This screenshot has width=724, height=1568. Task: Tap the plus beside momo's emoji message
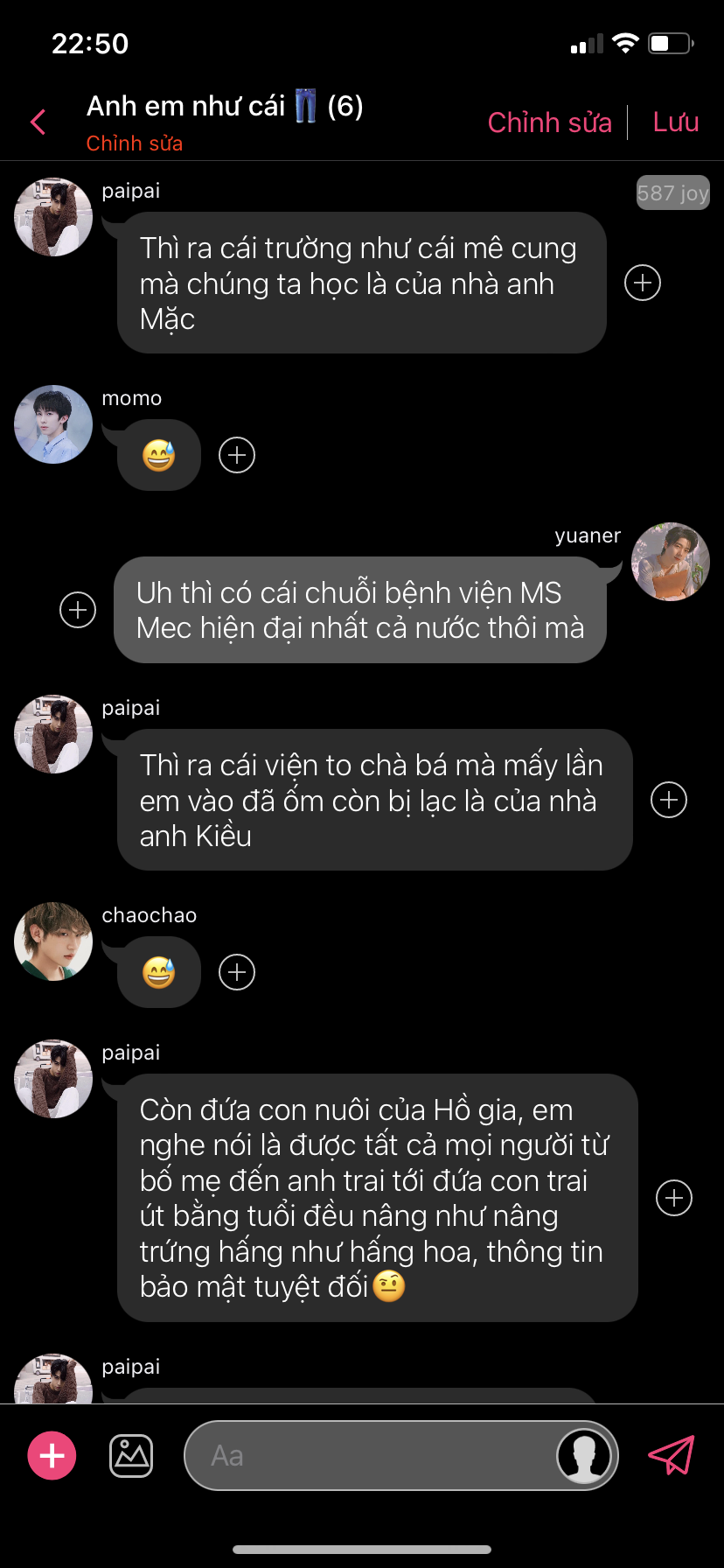pos(237,455)
